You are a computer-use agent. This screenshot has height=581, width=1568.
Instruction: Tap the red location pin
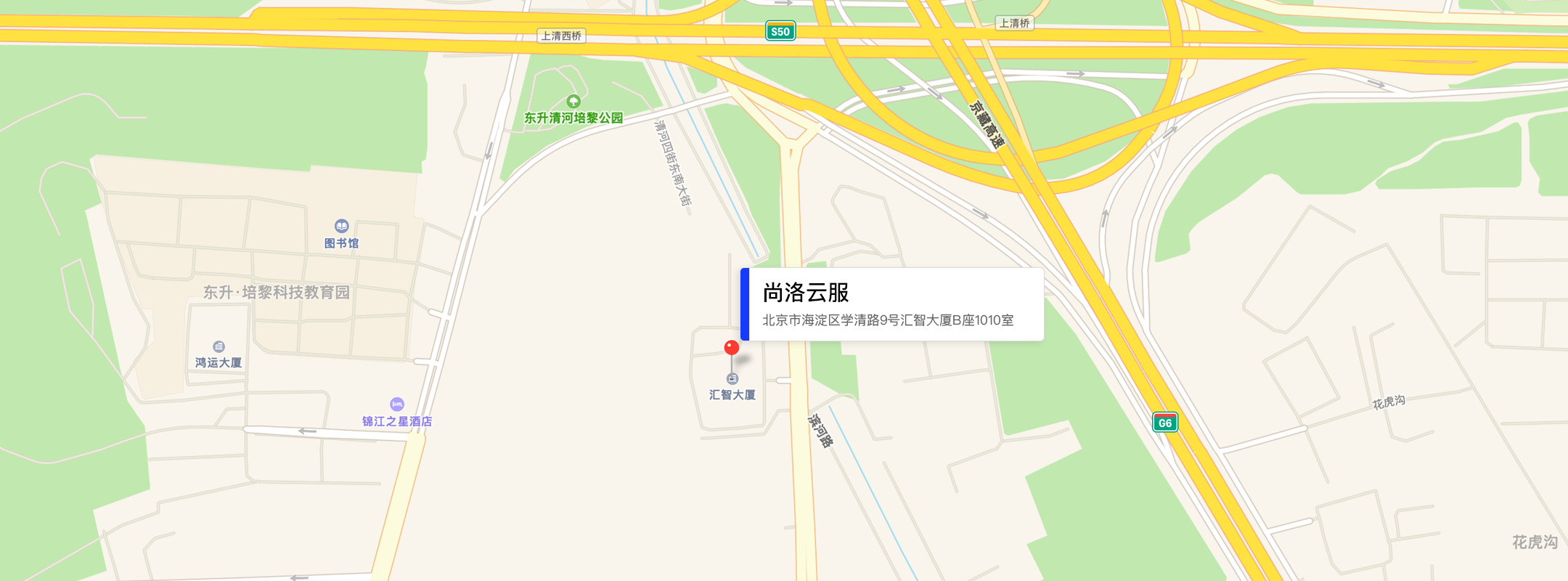732,348
